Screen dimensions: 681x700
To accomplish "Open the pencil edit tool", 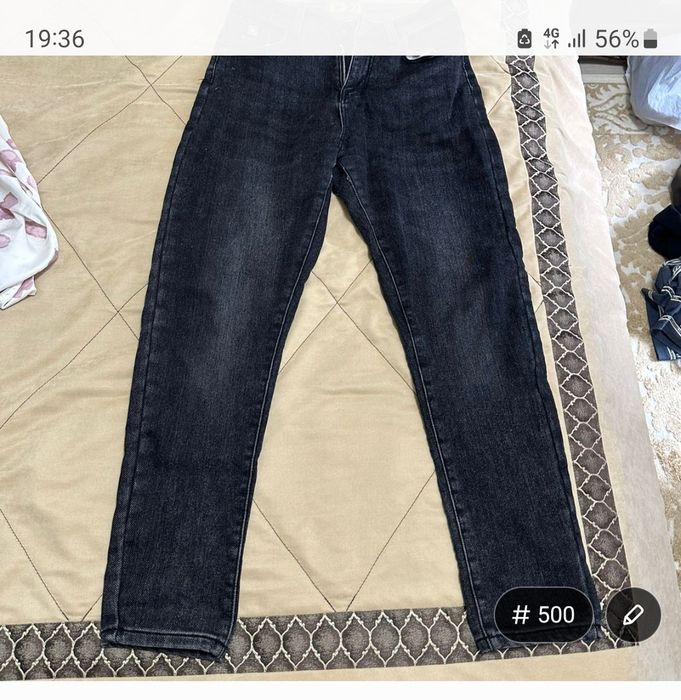I will coord(632,614).
